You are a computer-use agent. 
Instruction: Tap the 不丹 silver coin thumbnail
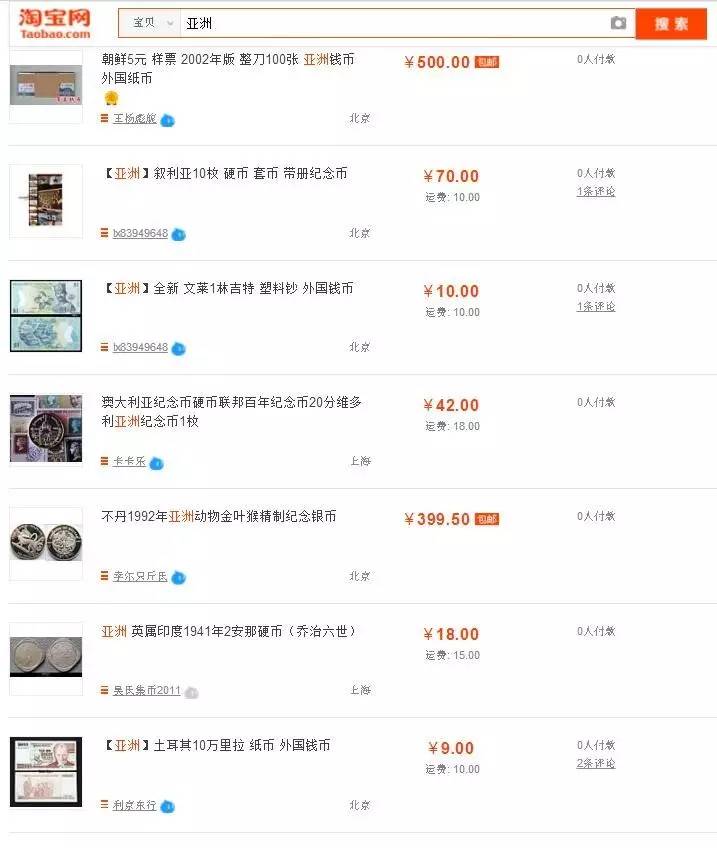[x=46, y=543]
